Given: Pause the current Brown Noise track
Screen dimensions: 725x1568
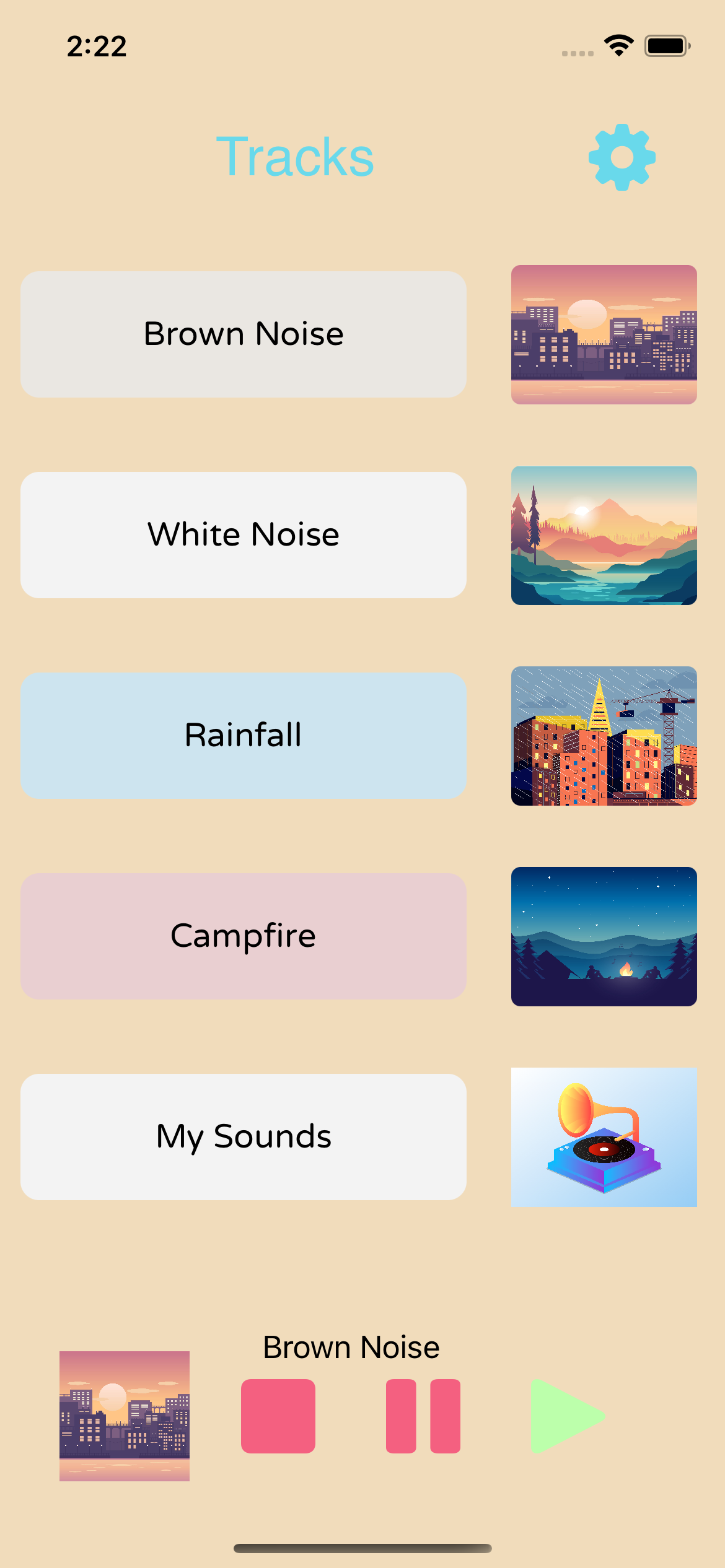Looking at the screenshot, I should tap(423, 1416).
